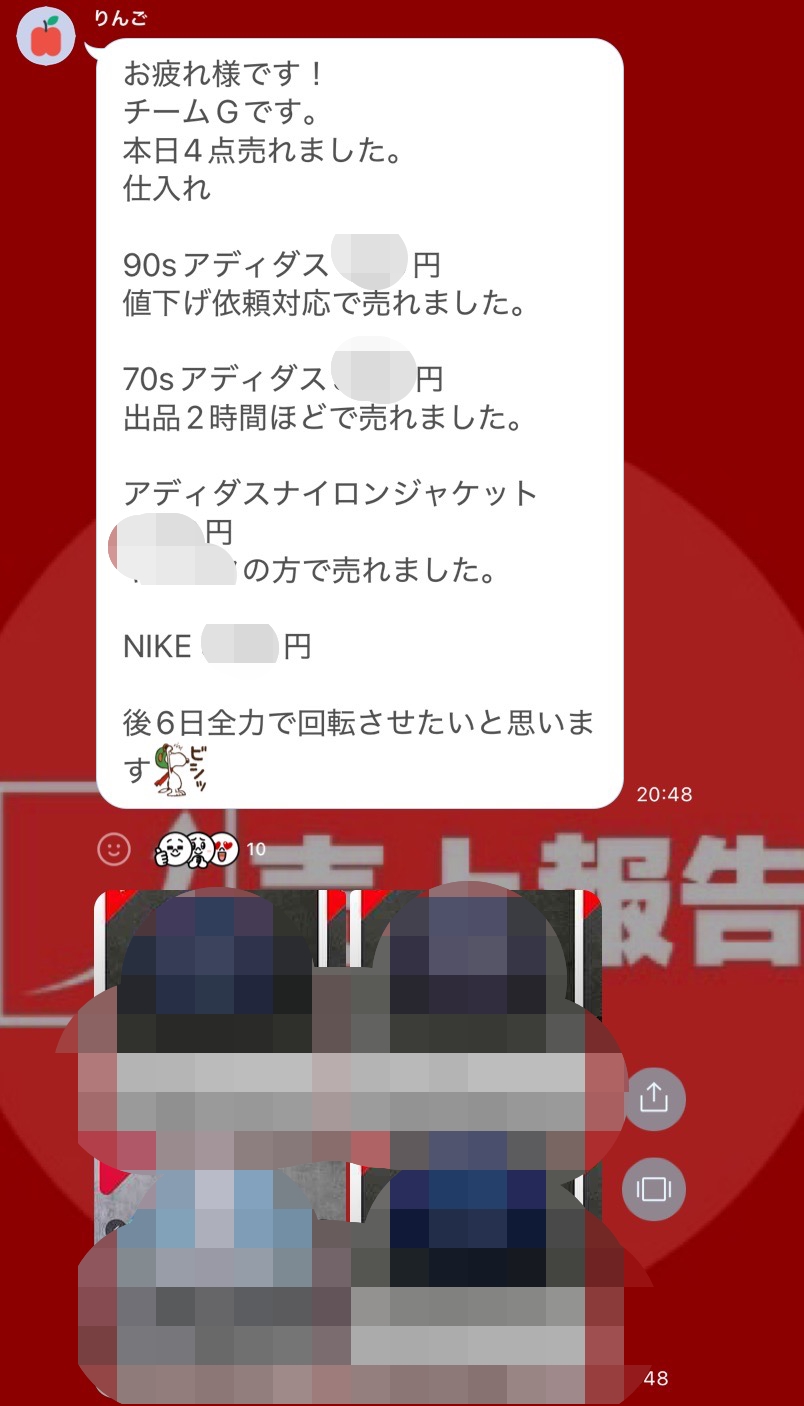Open りんご's apple profile avatar
Viewport: 804px width, 1406px height.
pyautogui.click(x=46, y=37)
